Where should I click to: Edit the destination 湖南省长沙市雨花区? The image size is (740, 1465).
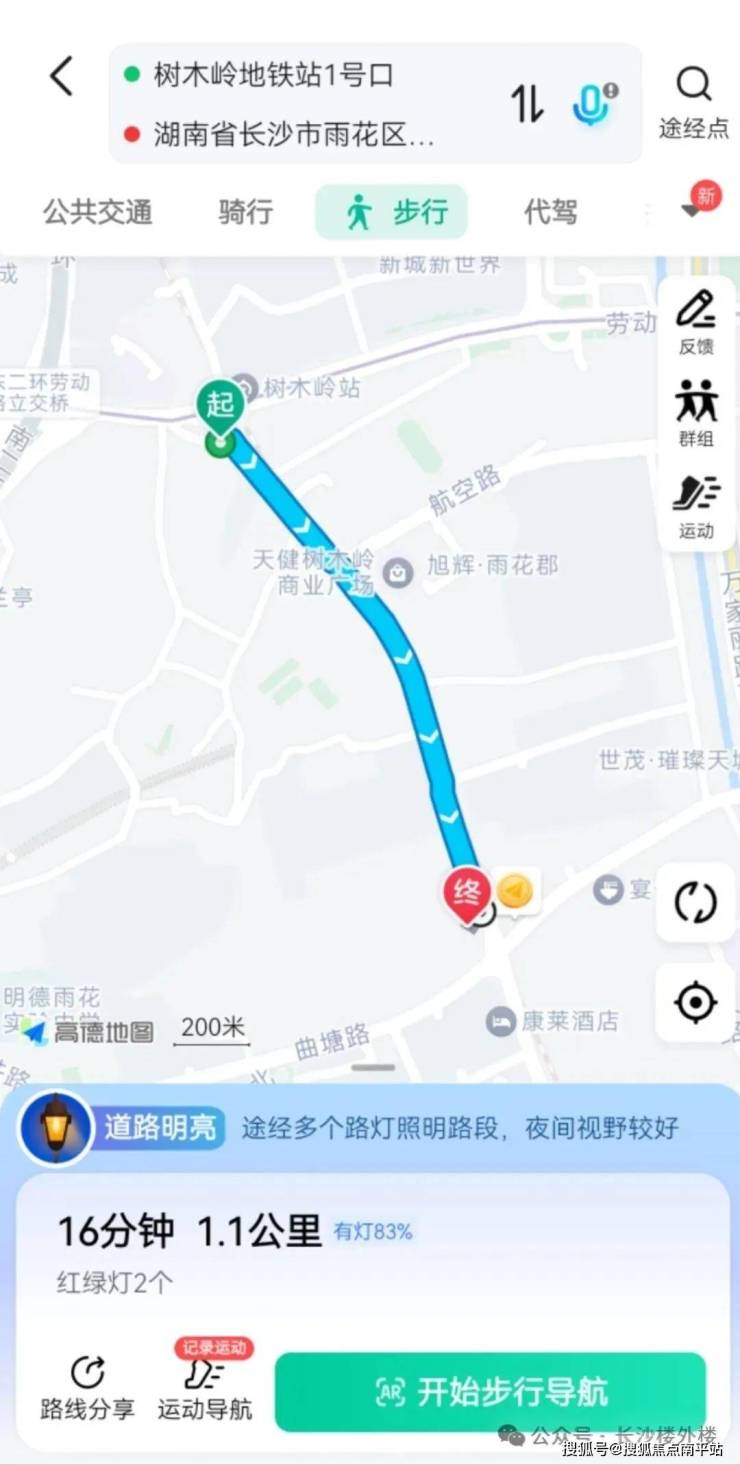pos(293,135)
